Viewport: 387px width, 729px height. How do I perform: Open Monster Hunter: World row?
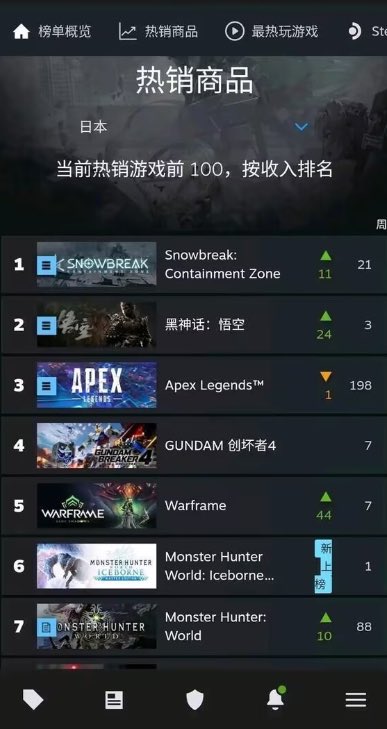coord(194,627)
